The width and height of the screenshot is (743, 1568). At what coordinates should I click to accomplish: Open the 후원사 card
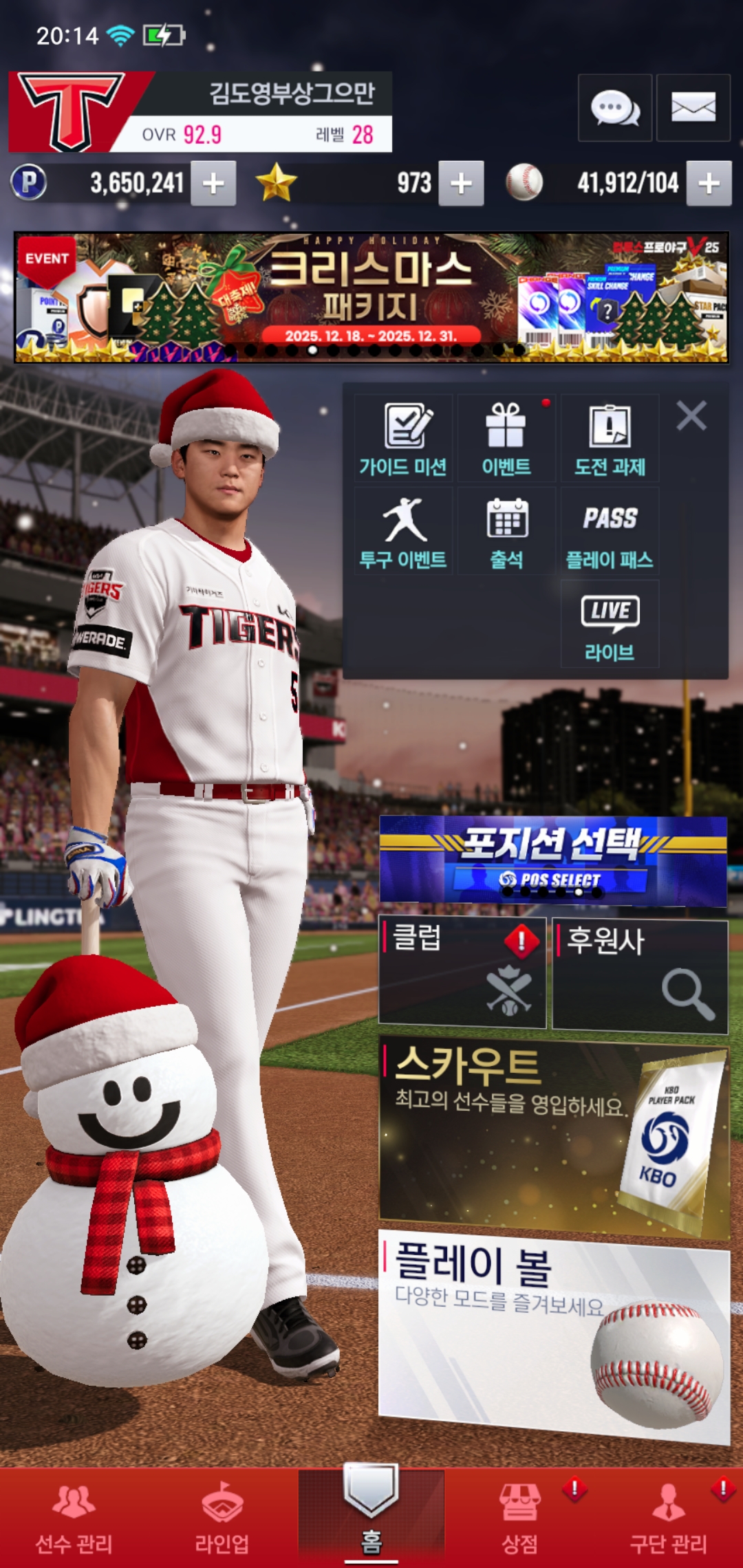coord(640,975)
